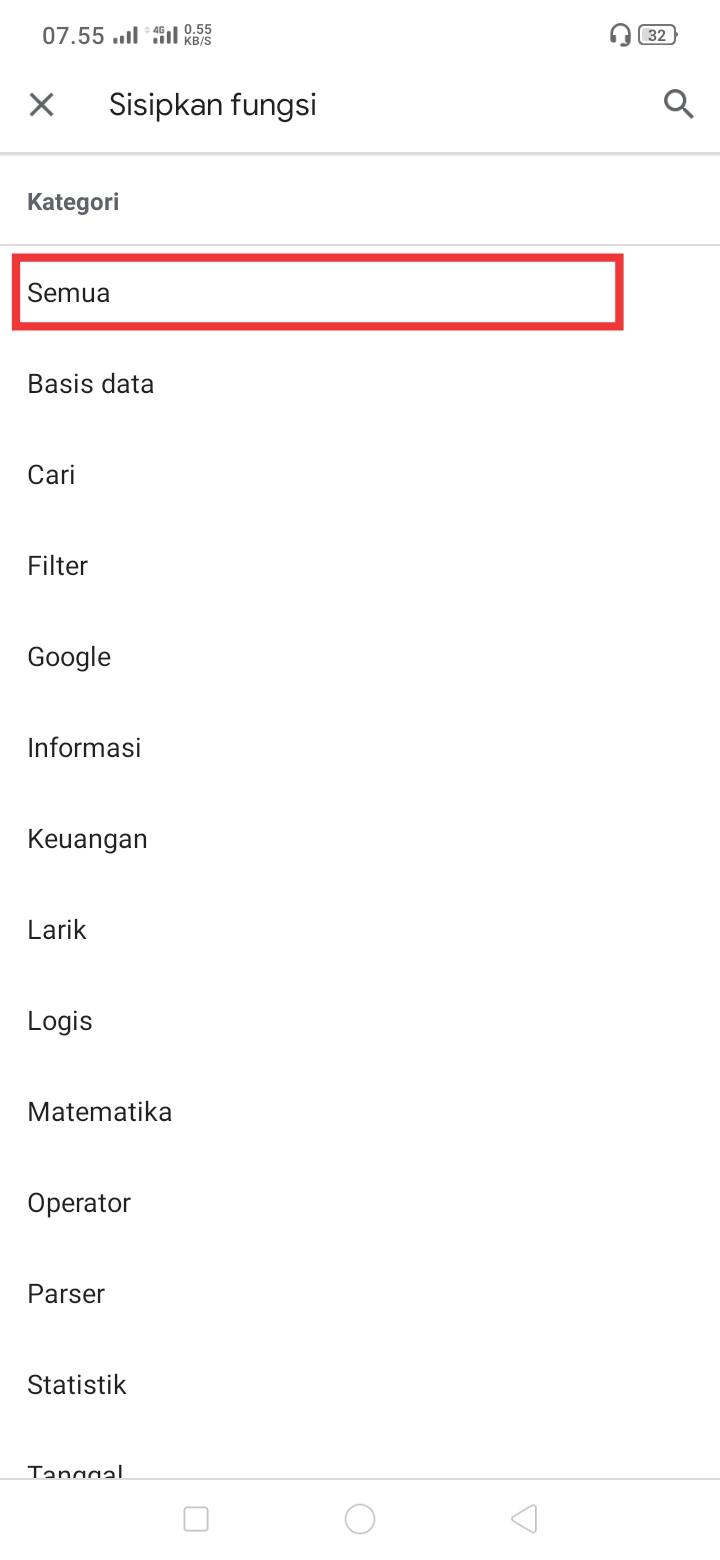This screenshot has width=720, height=1560.
Task: Choose the Larik category
Action: (x=360, y=930)
